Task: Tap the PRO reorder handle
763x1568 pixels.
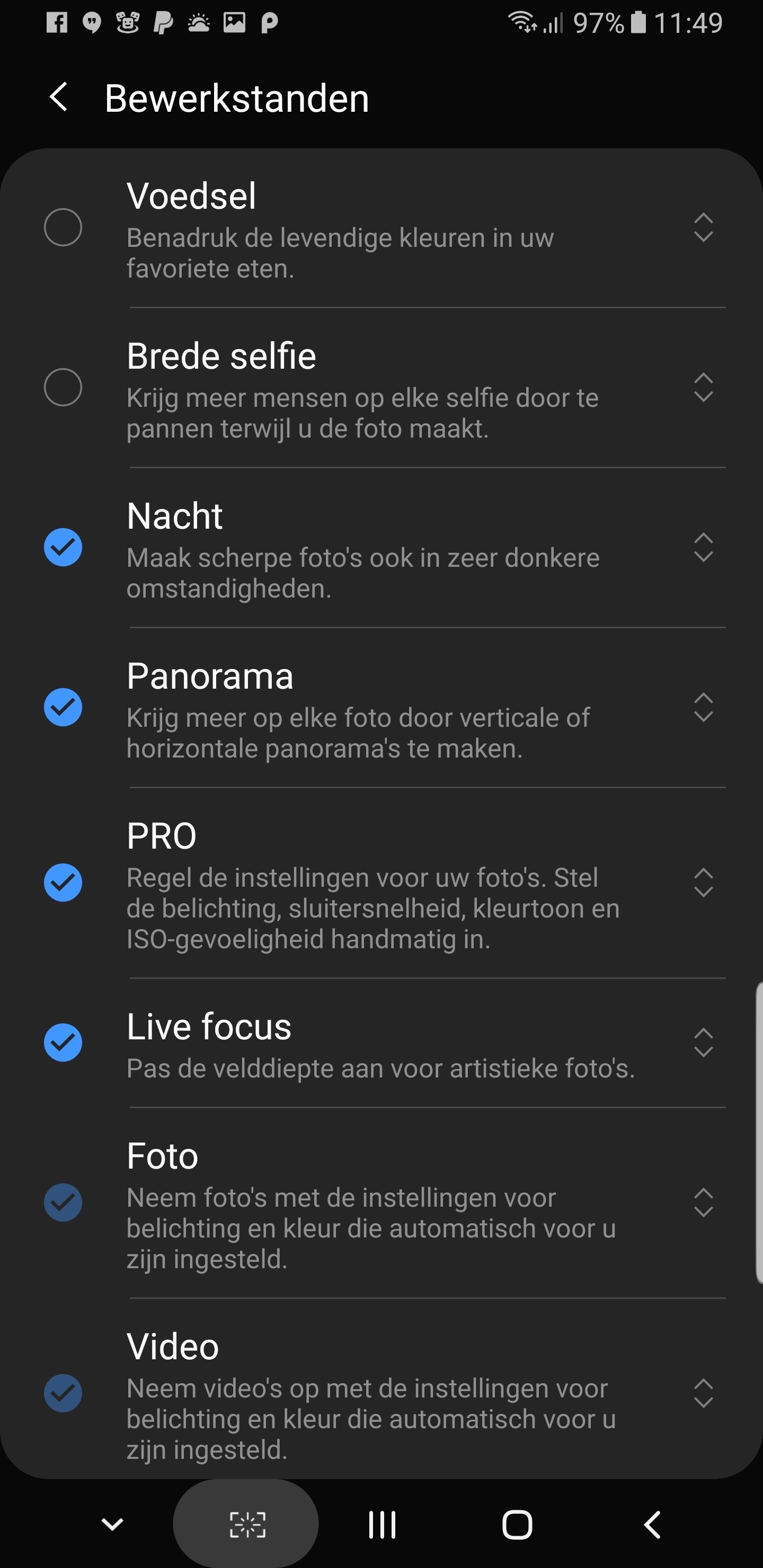Action: pyautogui.click(x=703, y=883)
